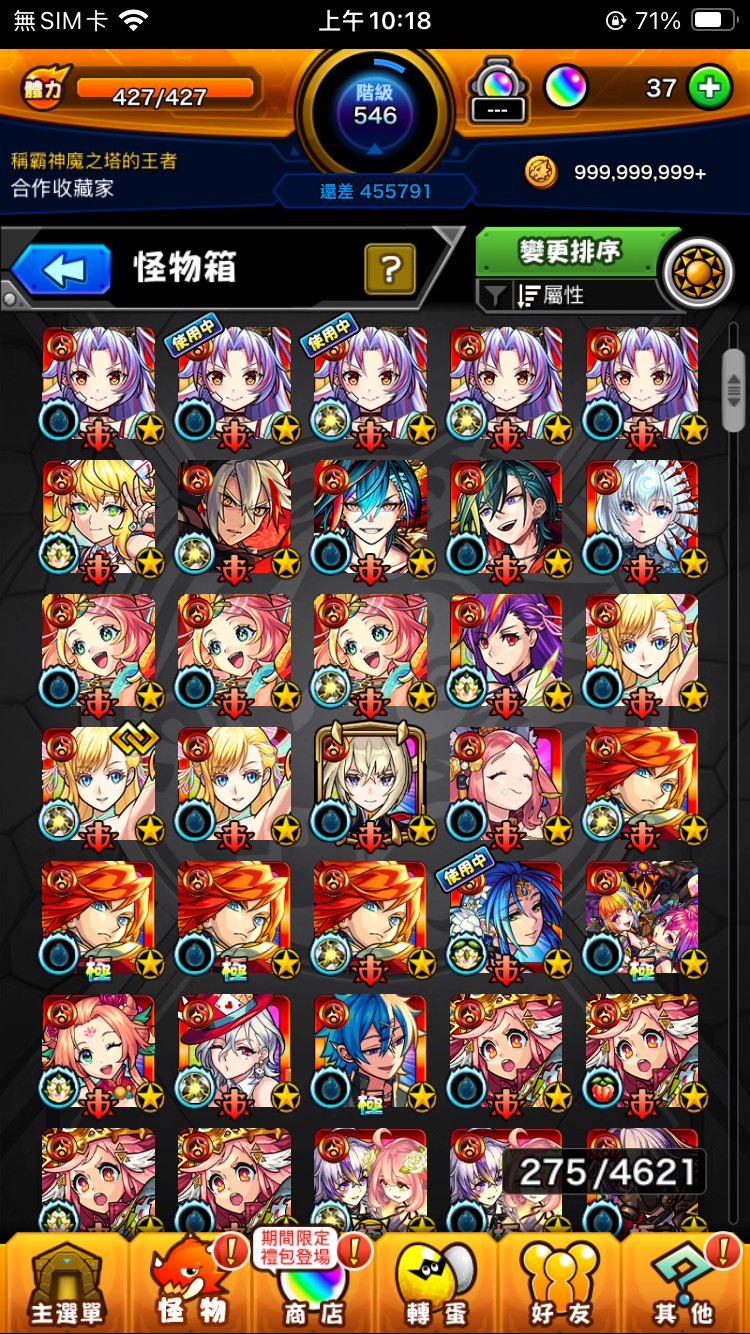The width and height of the screenshot is (750, 1334).
Task: Open the question mark help button
Action: coord(390,269)
